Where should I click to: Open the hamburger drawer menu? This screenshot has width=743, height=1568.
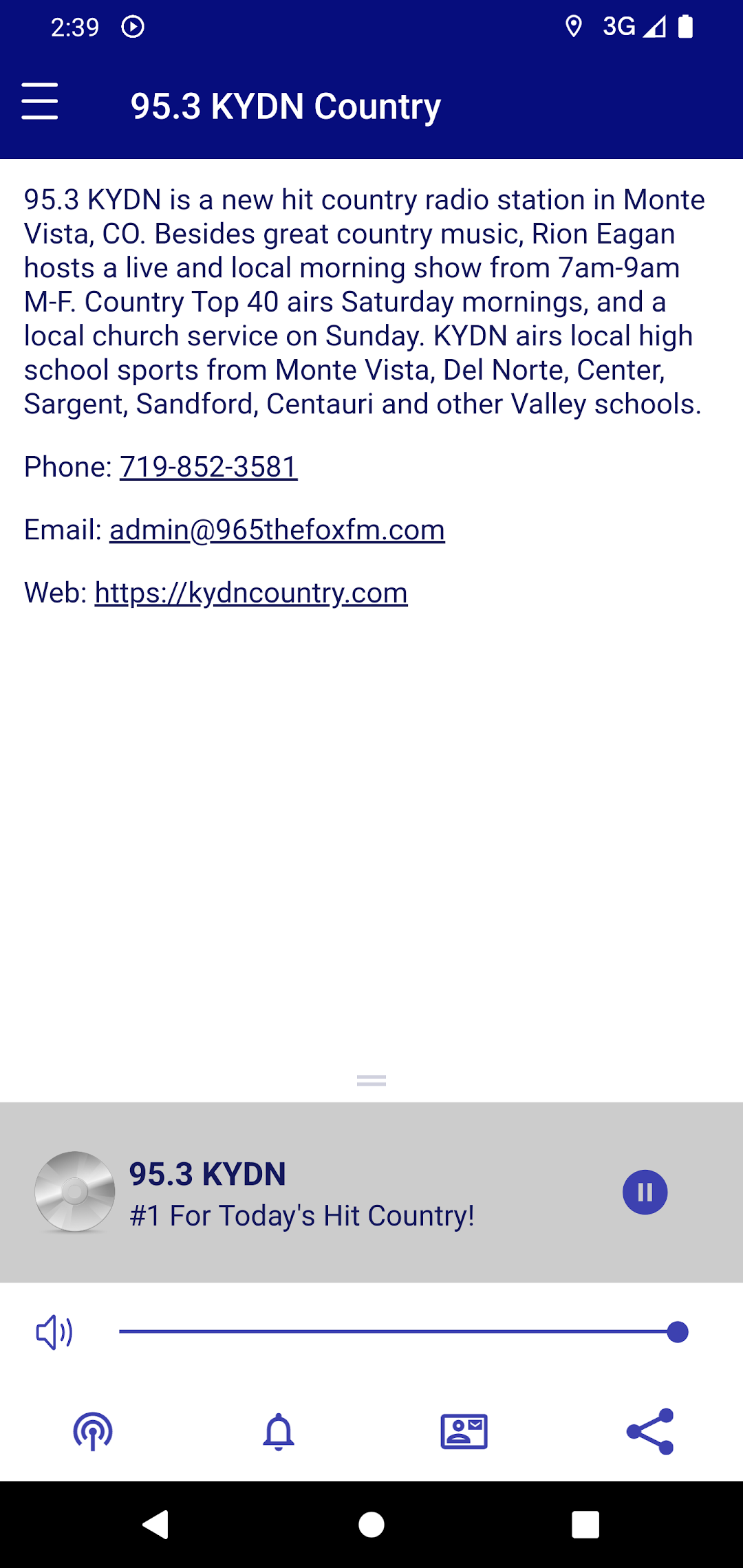pyautogui.click(x=39, y=101)
